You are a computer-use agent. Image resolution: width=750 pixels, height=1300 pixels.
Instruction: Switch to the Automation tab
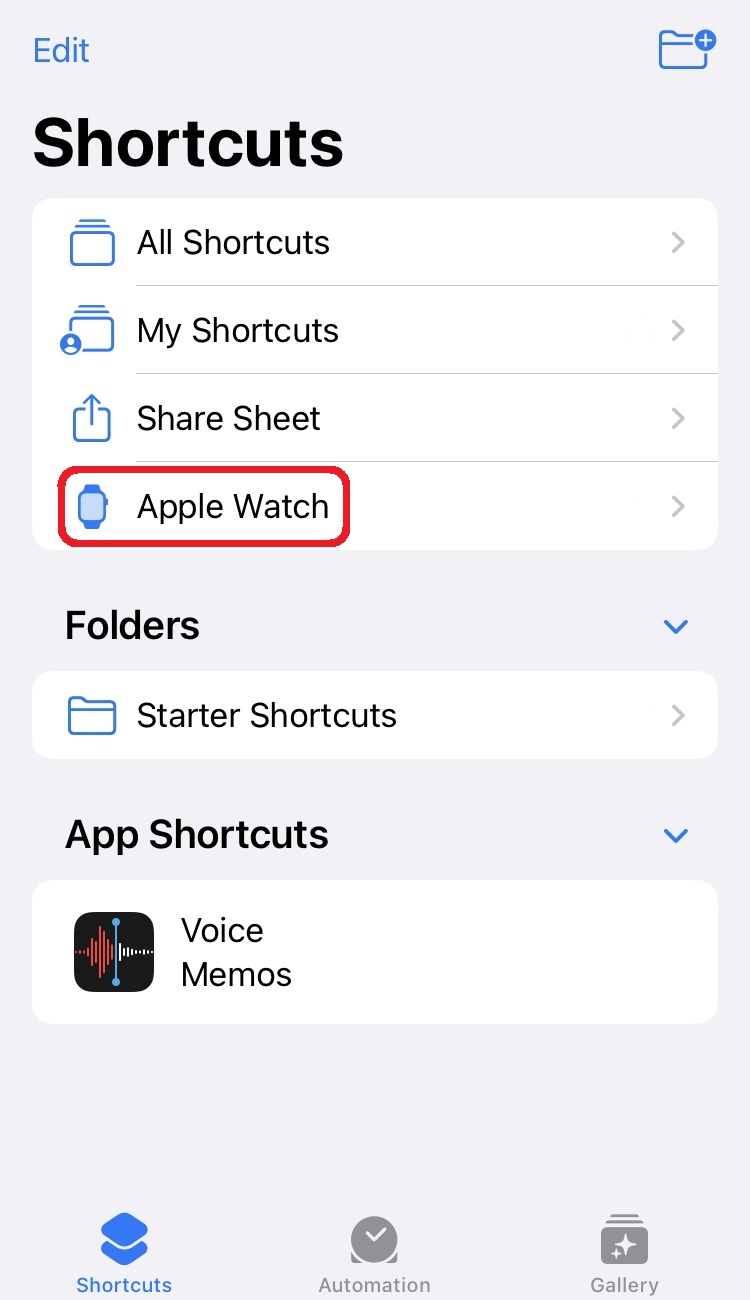pos(374,1256)
